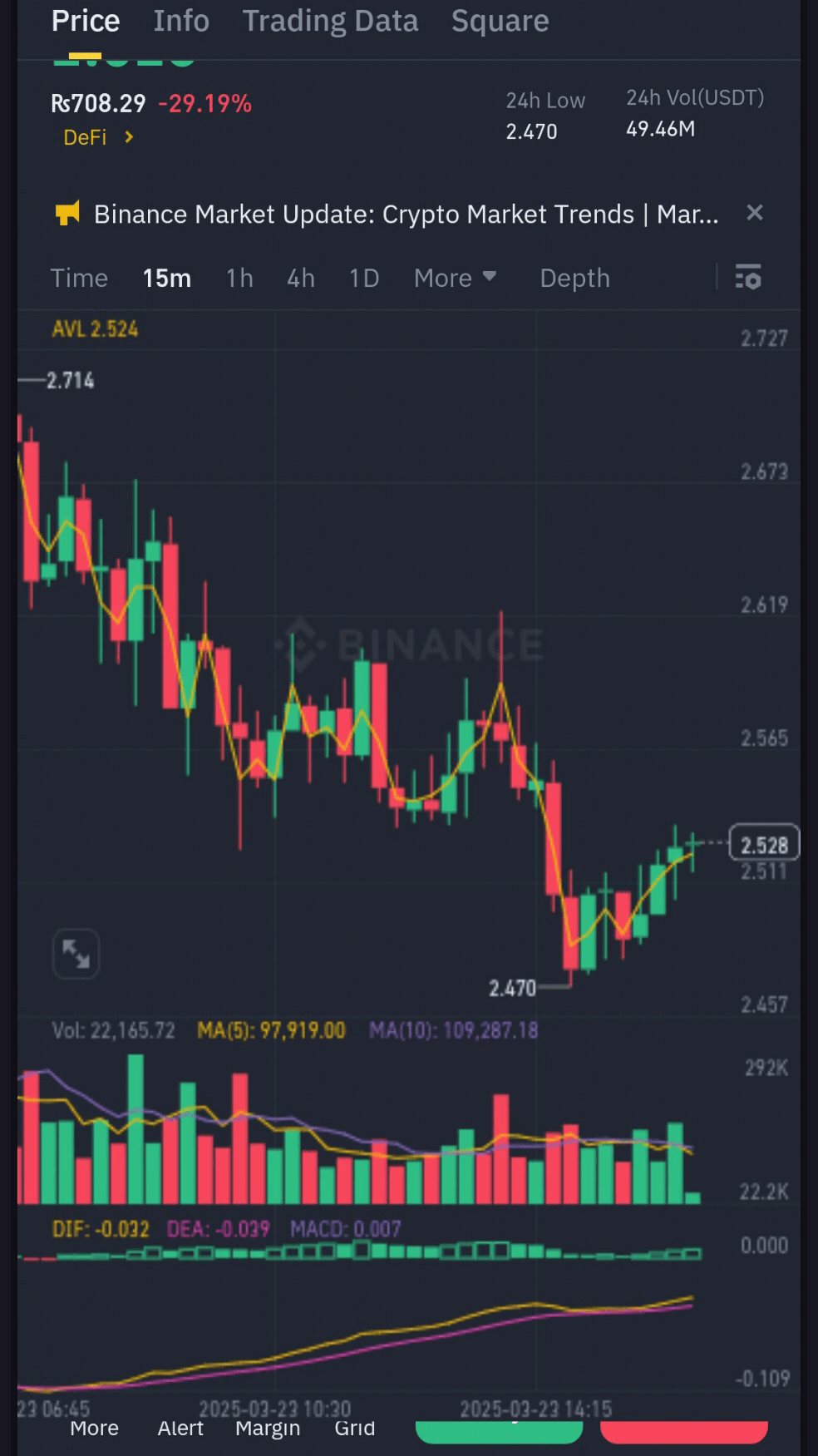
Task: Set a price Alert from bottom bar
Action: [180, 1428]
